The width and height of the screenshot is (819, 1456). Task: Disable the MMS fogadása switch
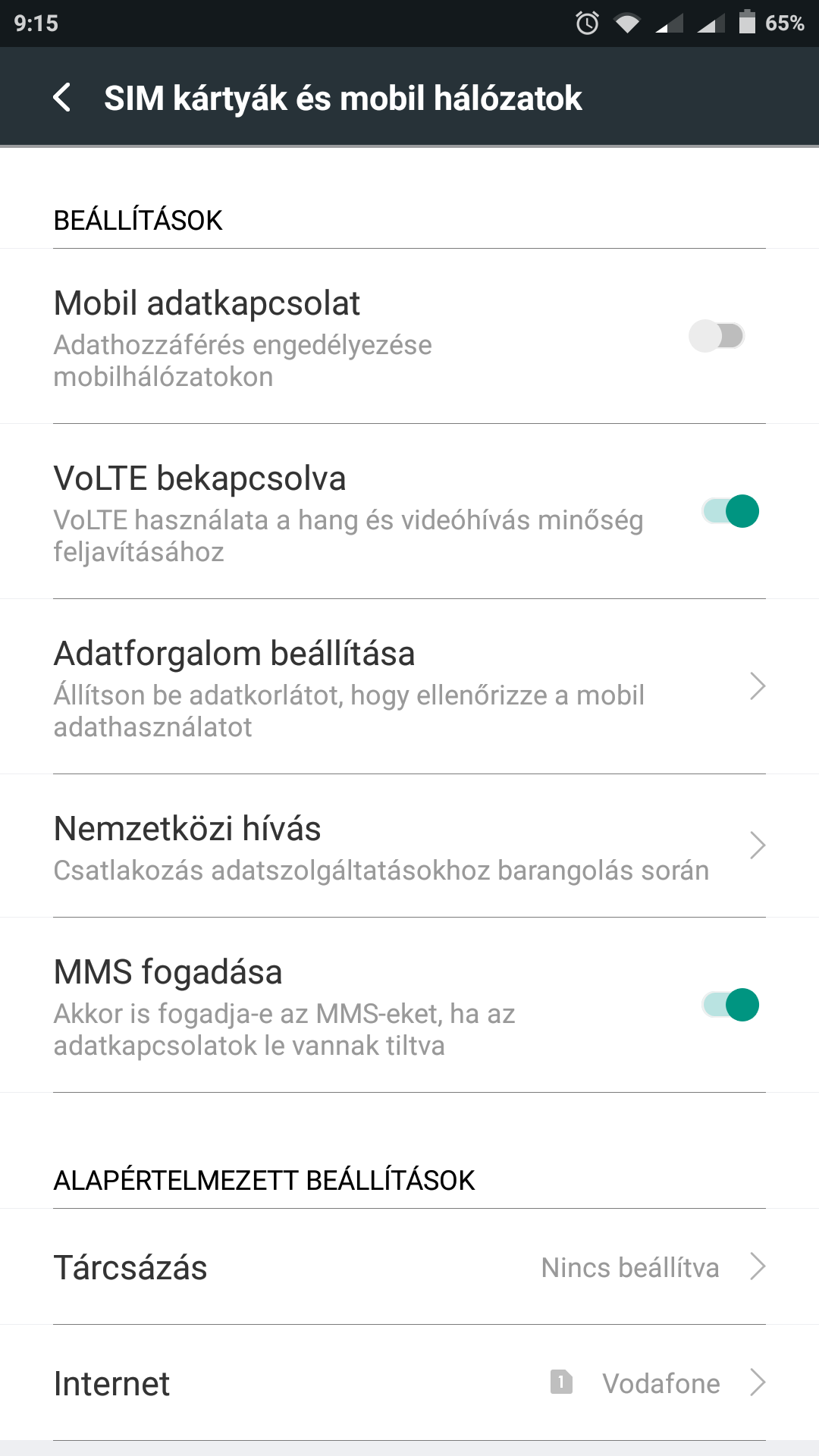point(730,1005)
